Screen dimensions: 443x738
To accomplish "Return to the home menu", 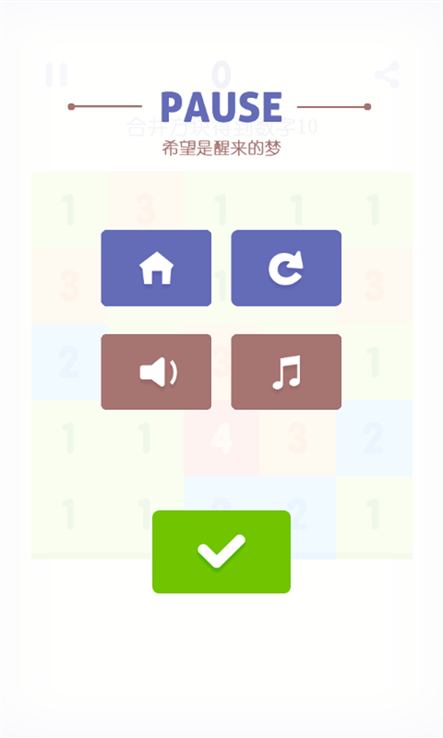I will 156,268.
